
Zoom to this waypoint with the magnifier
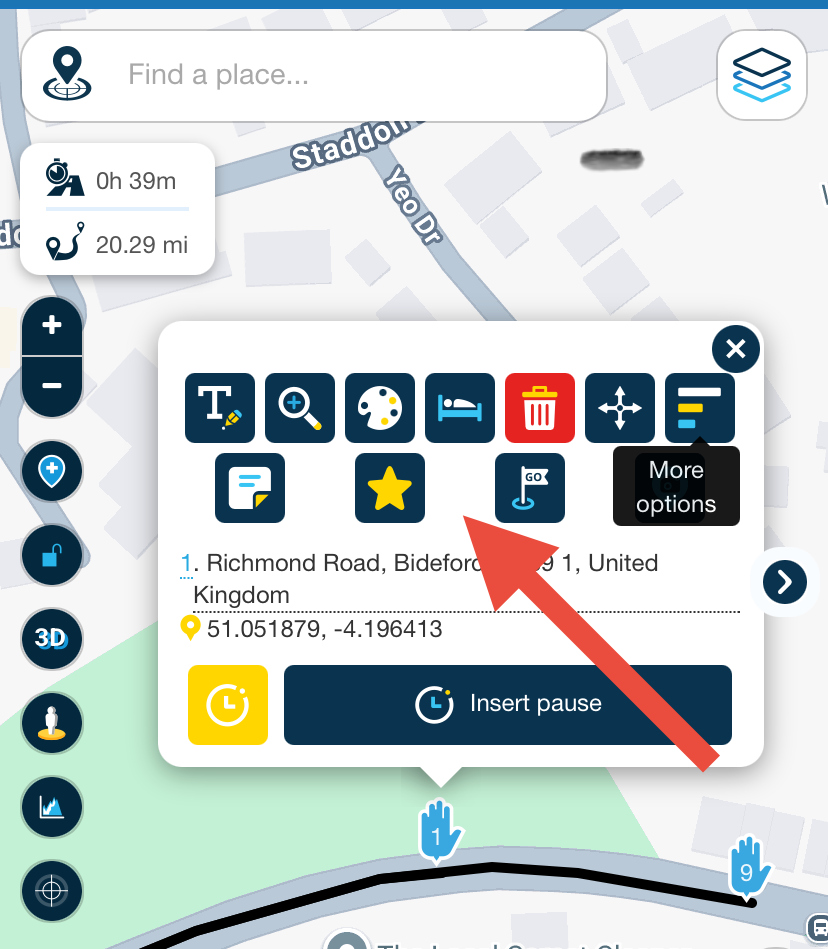pyautogui.click(x=300, y=408)
